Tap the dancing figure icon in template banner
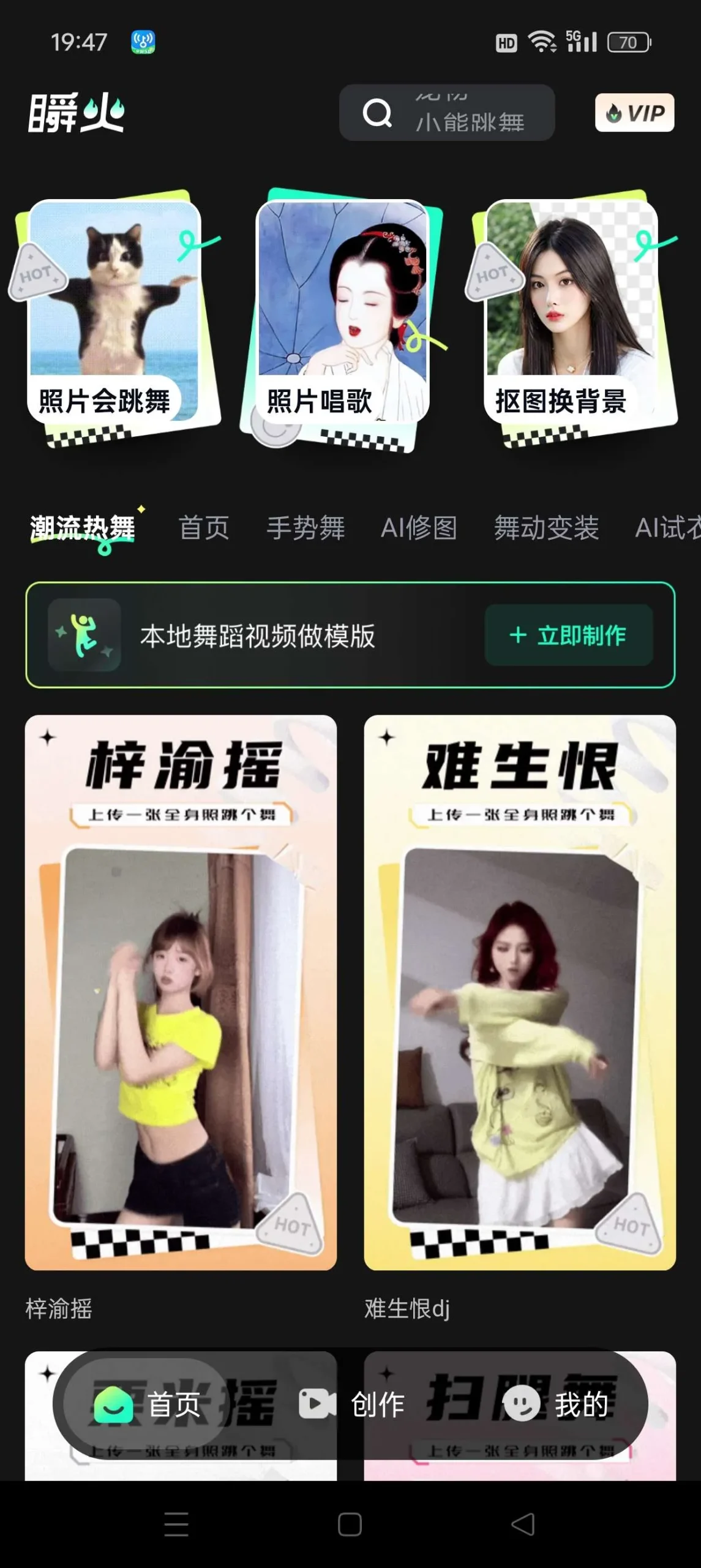This screenshot has height=1568, width=701. 84,636
